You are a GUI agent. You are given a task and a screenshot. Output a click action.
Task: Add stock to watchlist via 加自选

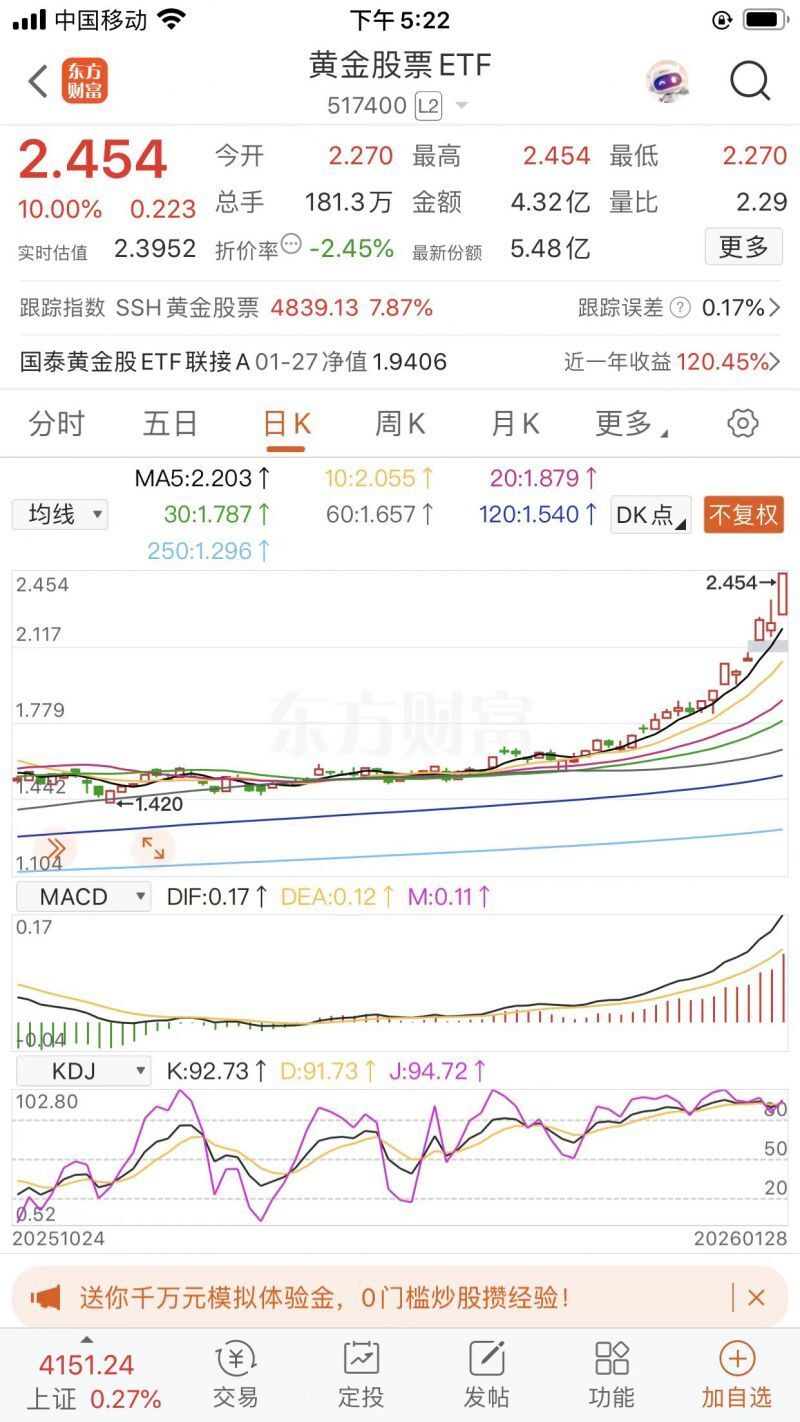pyautogui.click(x=736, y=1372)
